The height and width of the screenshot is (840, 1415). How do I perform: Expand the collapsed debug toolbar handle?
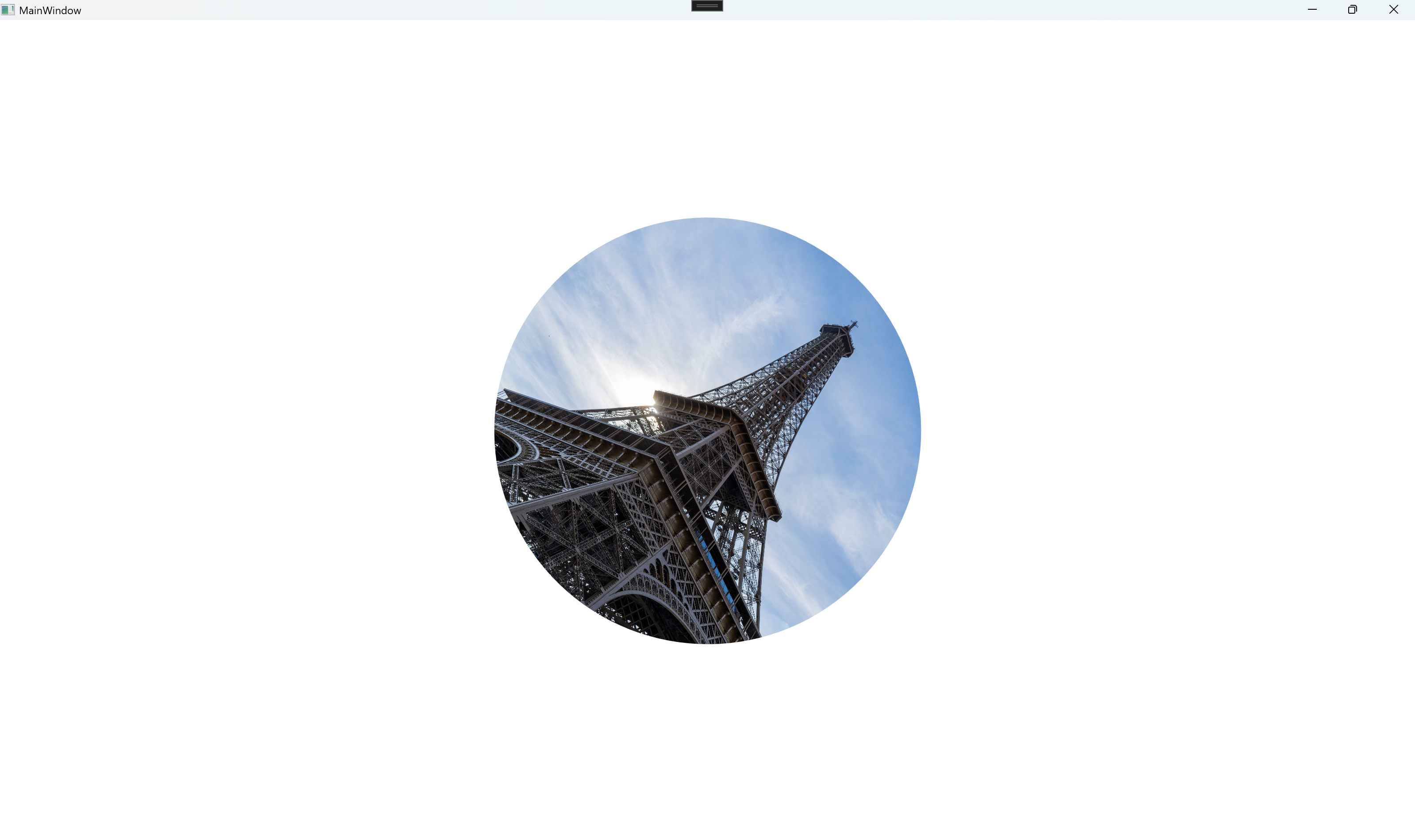707,6
